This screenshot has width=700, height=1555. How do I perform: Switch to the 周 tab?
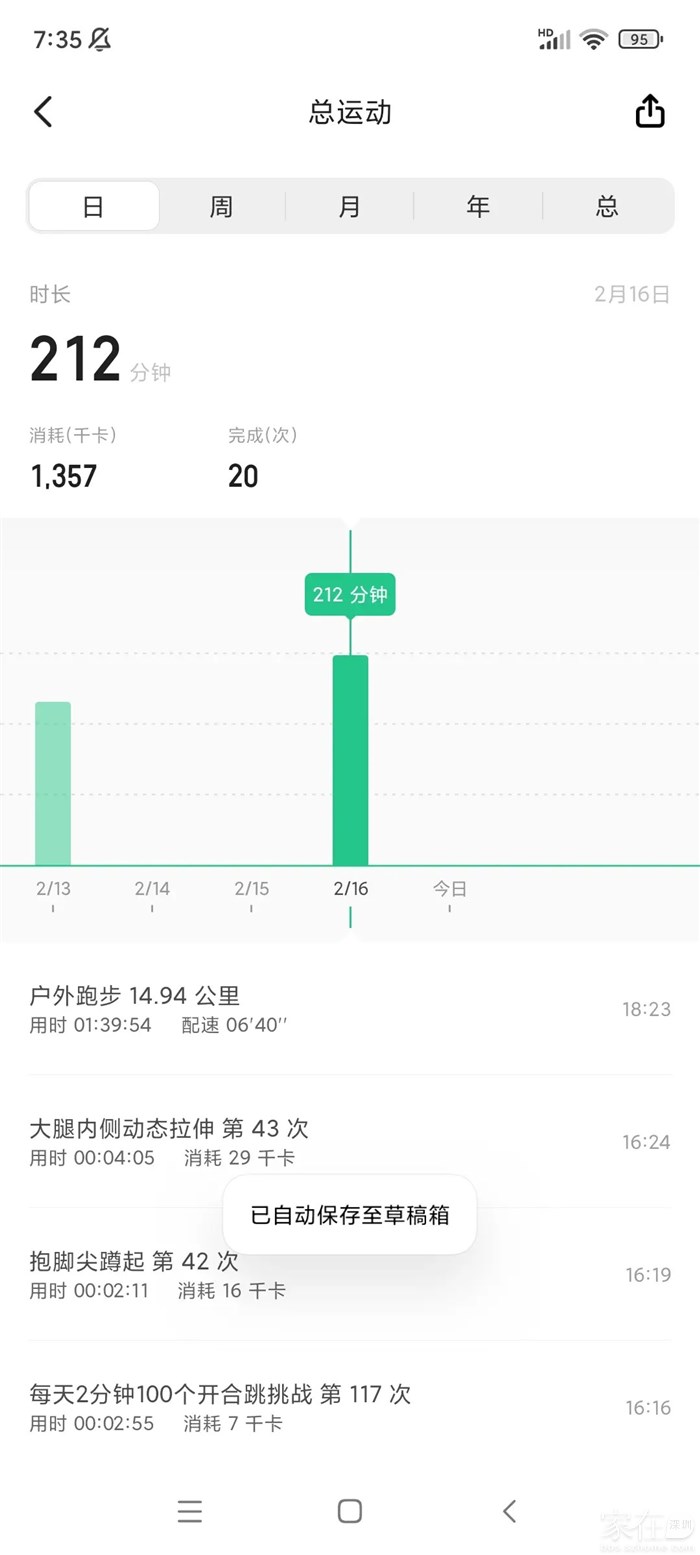221,207
